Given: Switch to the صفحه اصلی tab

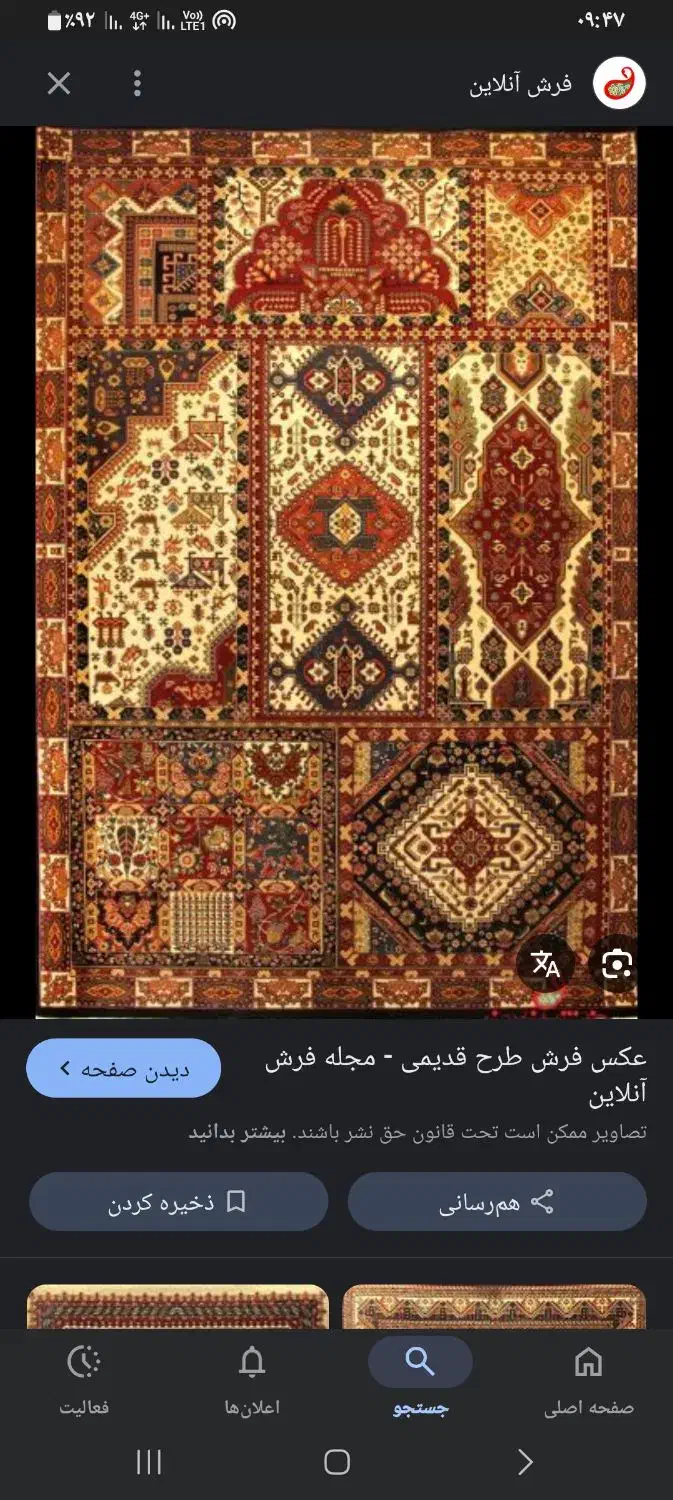Looking at the screenshot, I should 588,1379.
